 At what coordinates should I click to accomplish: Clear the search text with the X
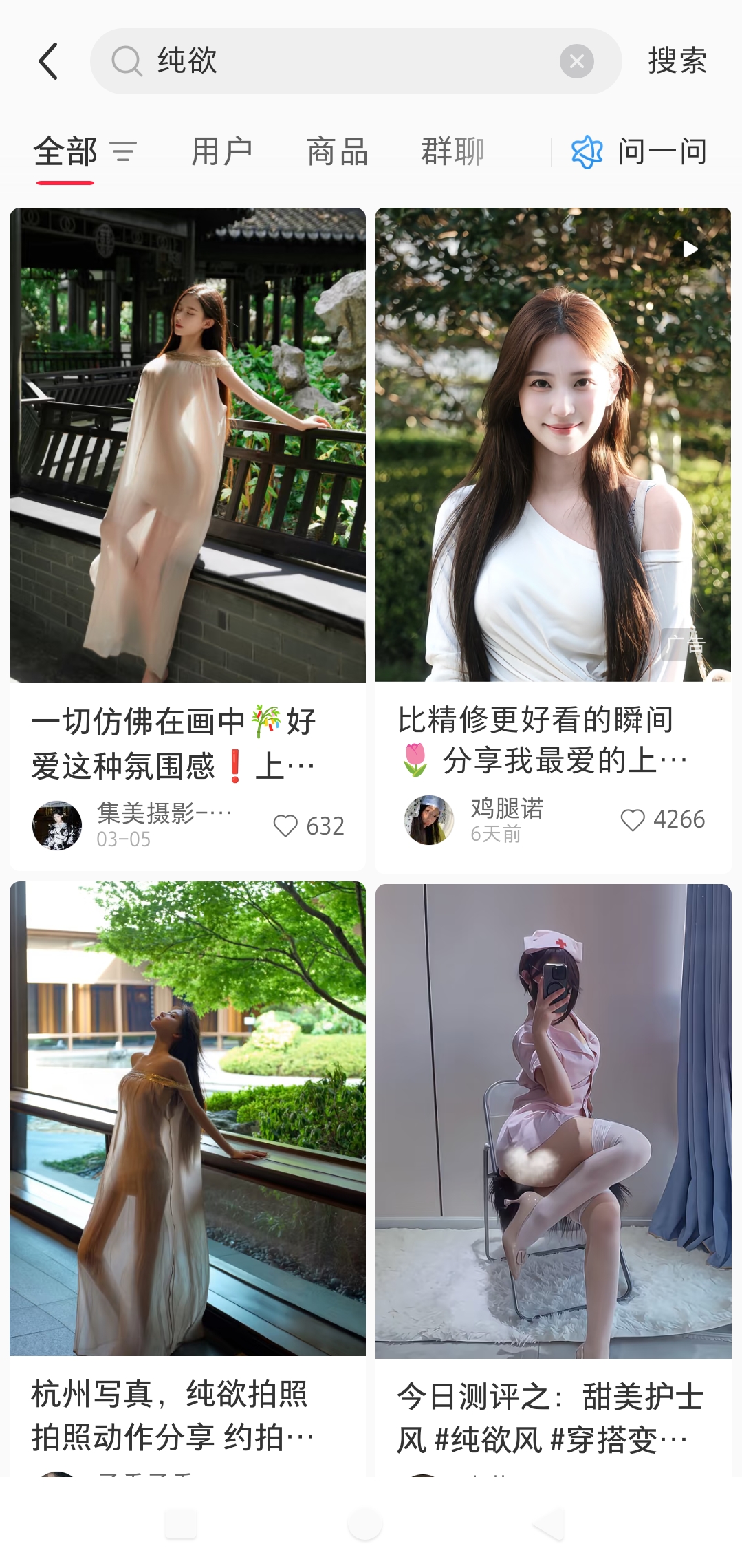click(576, 61)
